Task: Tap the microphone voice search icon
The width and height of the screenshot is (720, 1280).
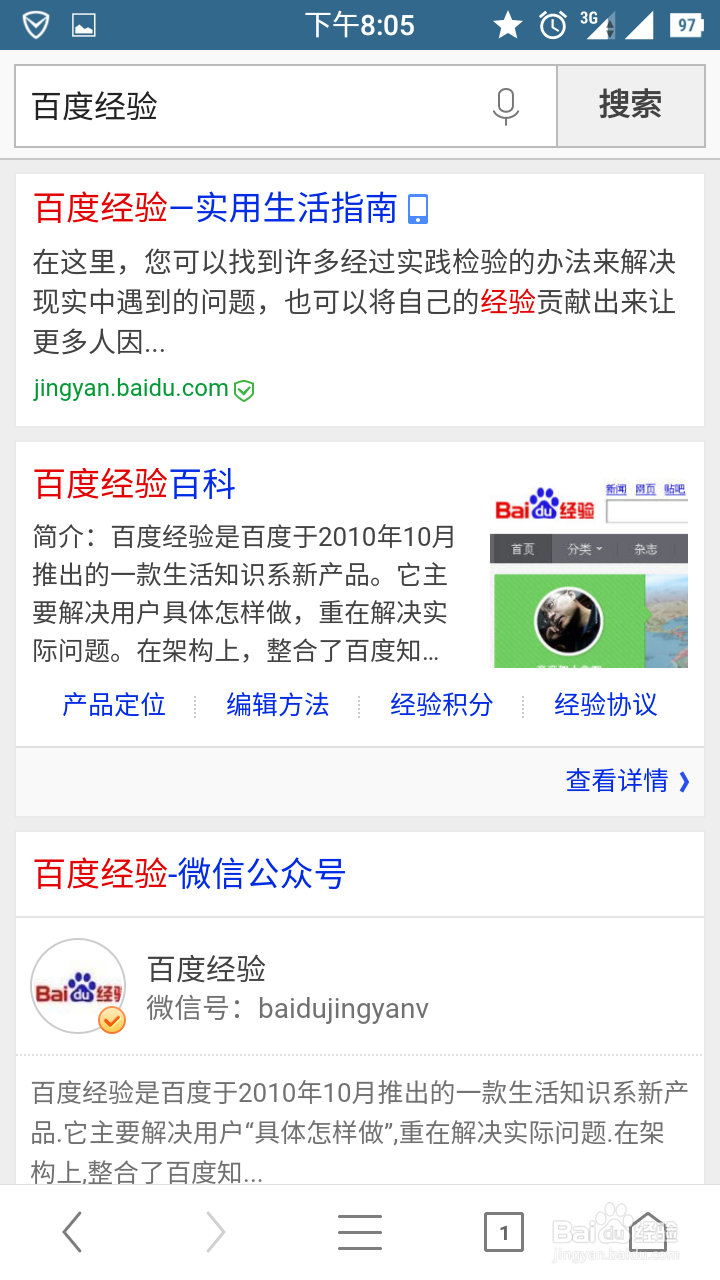Action: (x=506, y=106)
